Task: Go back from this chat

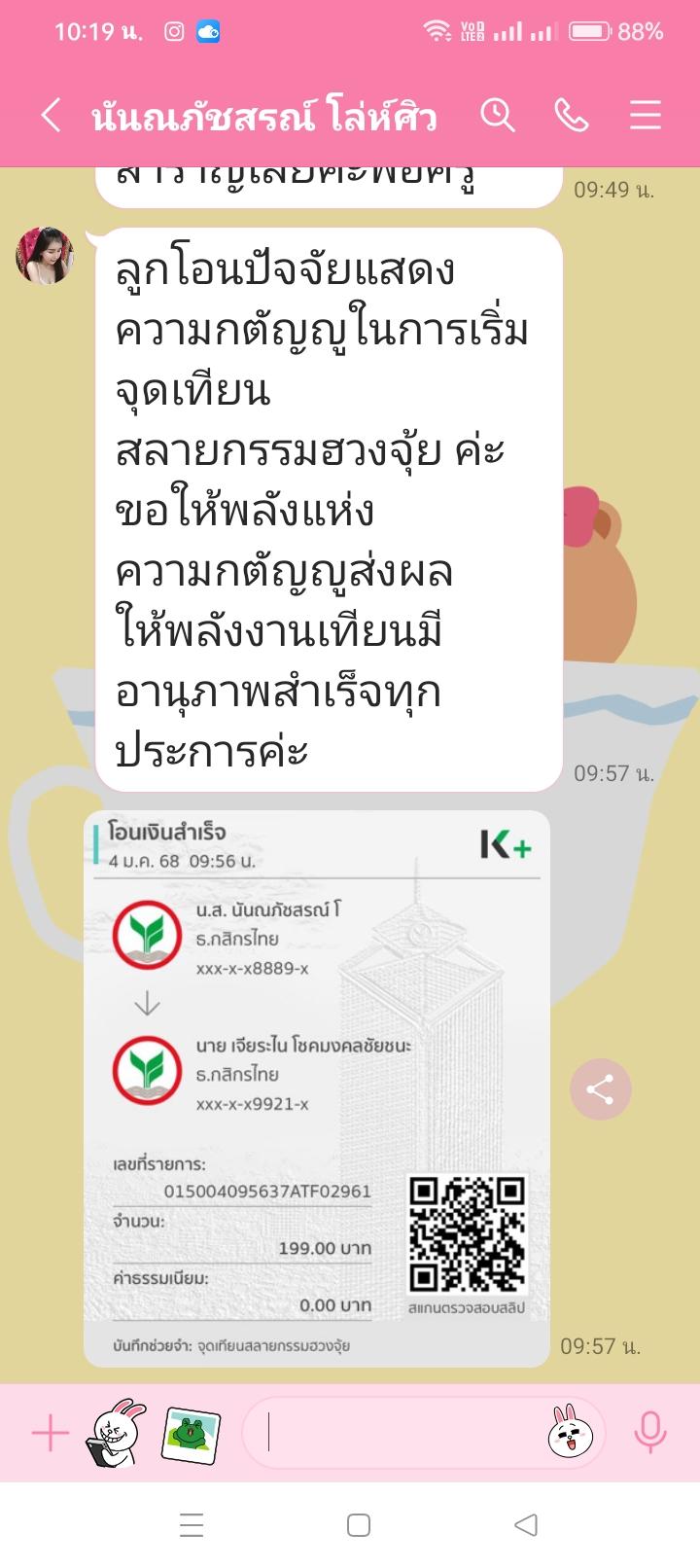Action: pyautogui.click(x=52, y=116)
